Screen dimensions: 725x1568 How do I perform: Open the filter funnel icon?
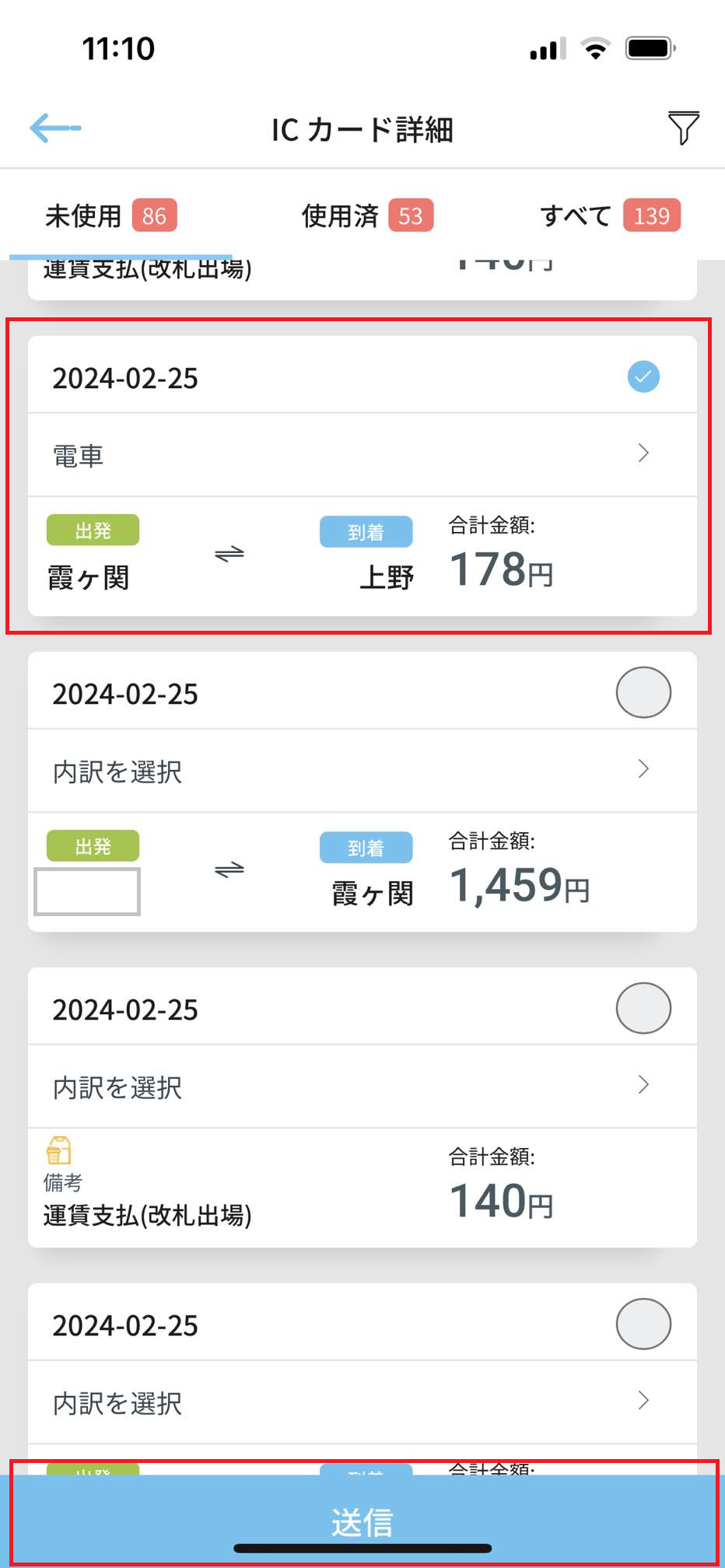(683, 128)
